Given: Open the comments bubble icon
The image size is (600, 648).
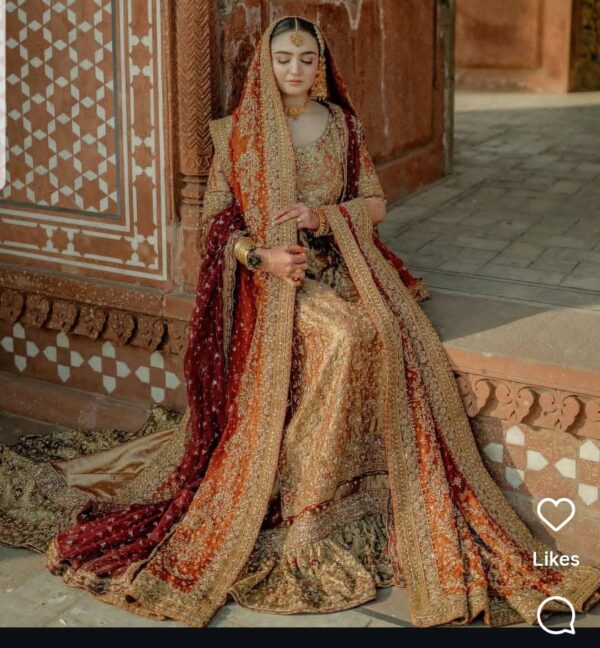Looking at the screenshot, I should [x=556, y=614].
